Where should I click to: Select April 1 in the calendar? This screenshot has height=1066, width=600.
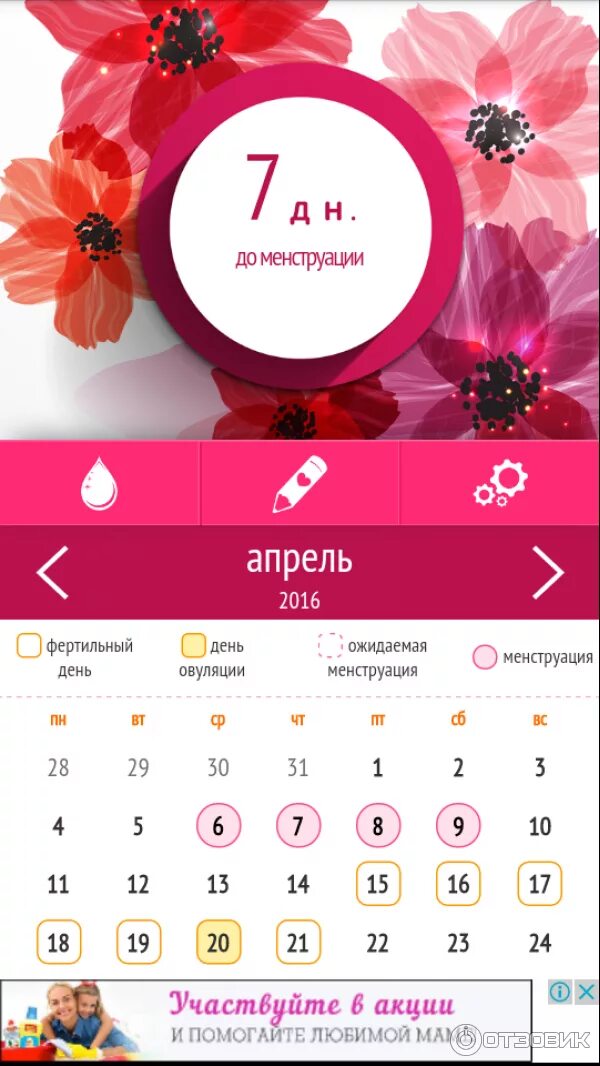pyautogui.click(x=378, y=768)
